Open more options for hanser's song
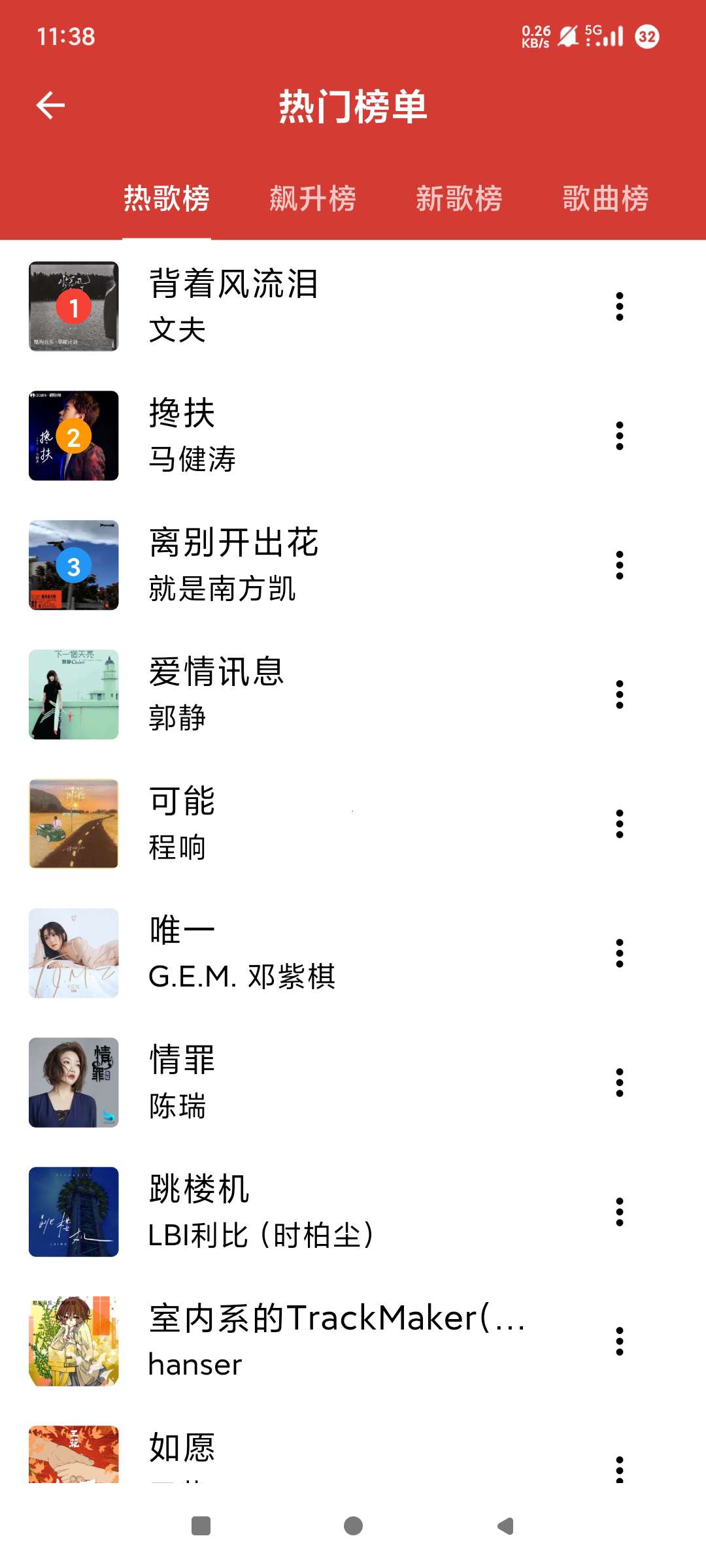706x1568 pixels. click(620, 1341)
